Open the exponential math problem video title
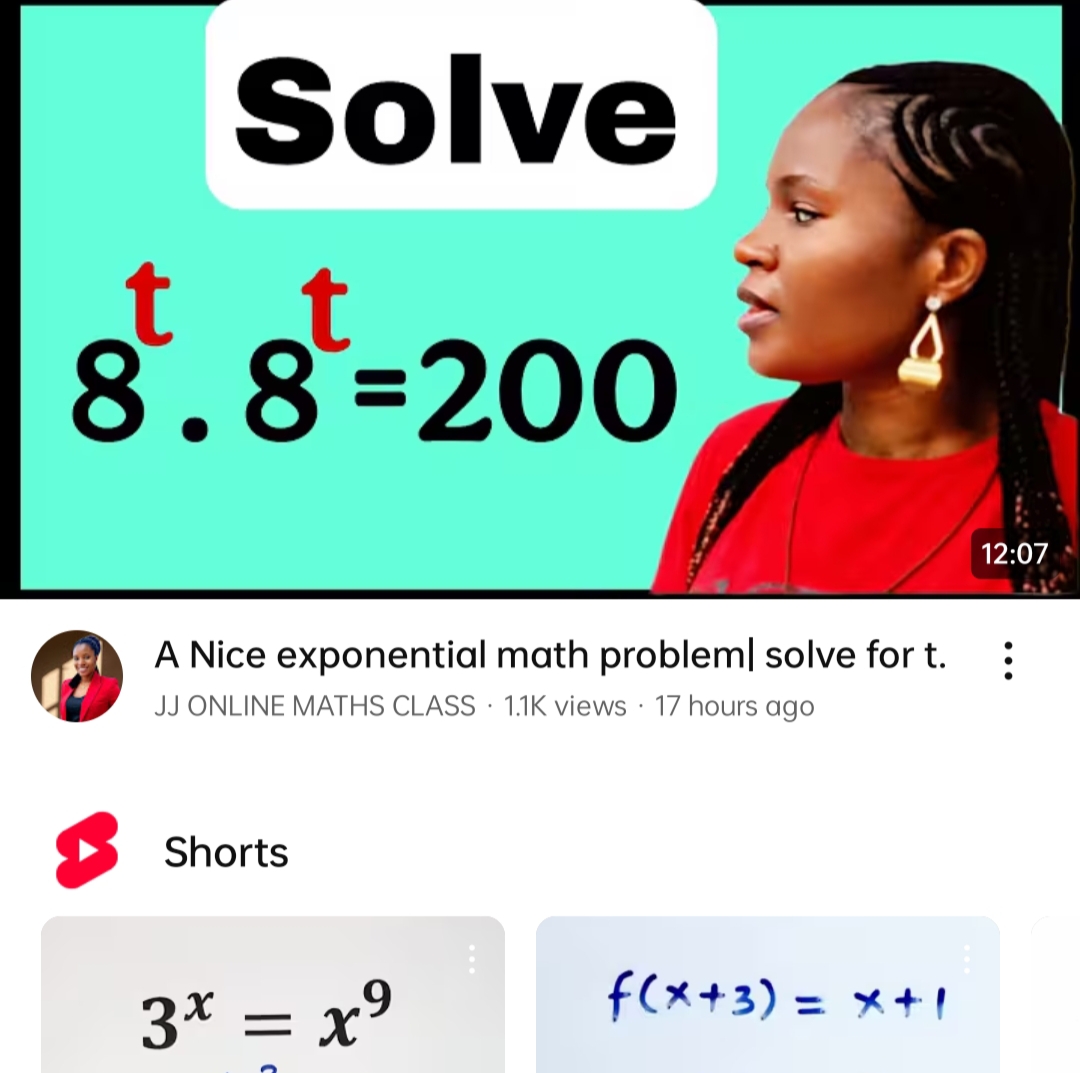Screen dimensions: 1080x1073 550,656
